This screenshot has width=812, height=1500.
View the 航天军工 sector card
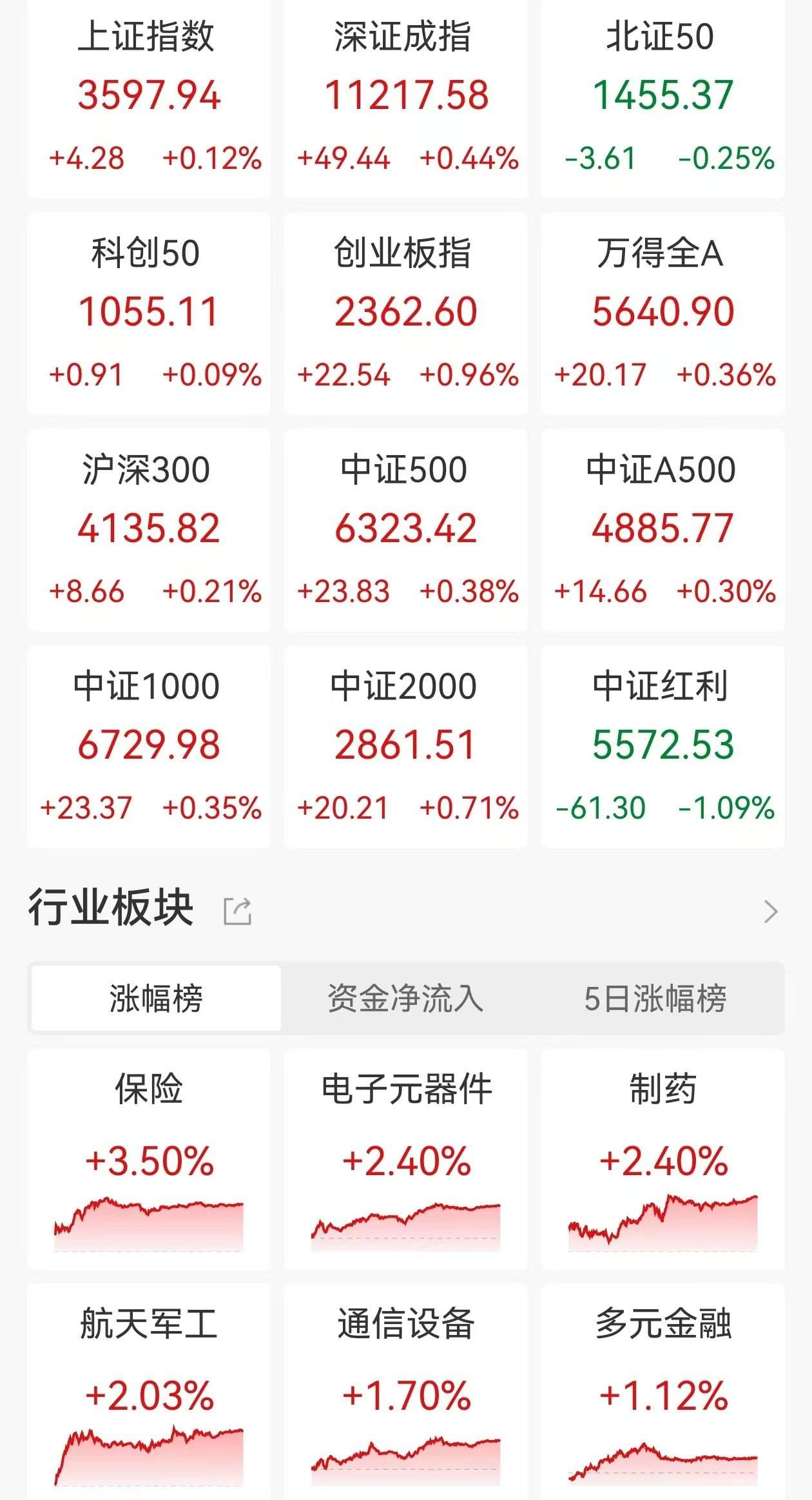(149, 1392)
